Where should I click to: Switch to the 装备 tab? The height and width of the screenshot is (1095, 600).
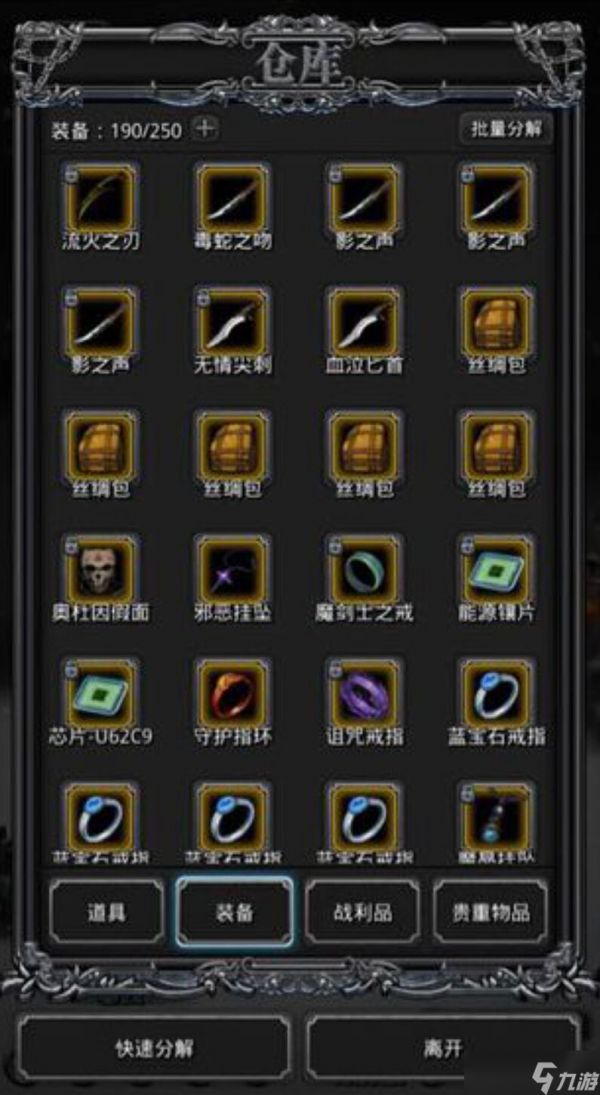(x=235, y=912)
